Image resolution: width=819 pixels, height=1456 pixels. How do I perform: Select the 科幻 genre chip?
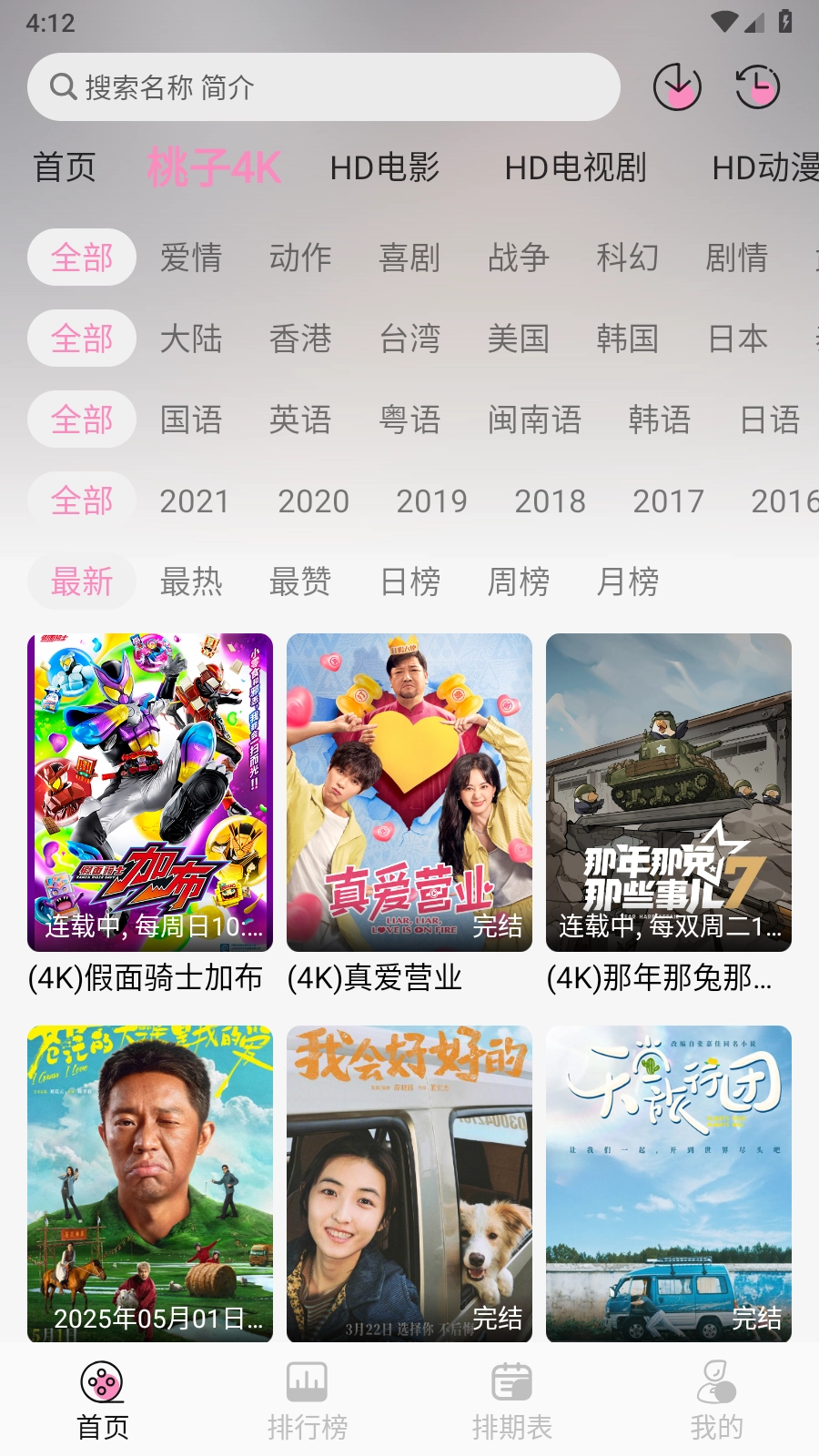pos(627,258)
